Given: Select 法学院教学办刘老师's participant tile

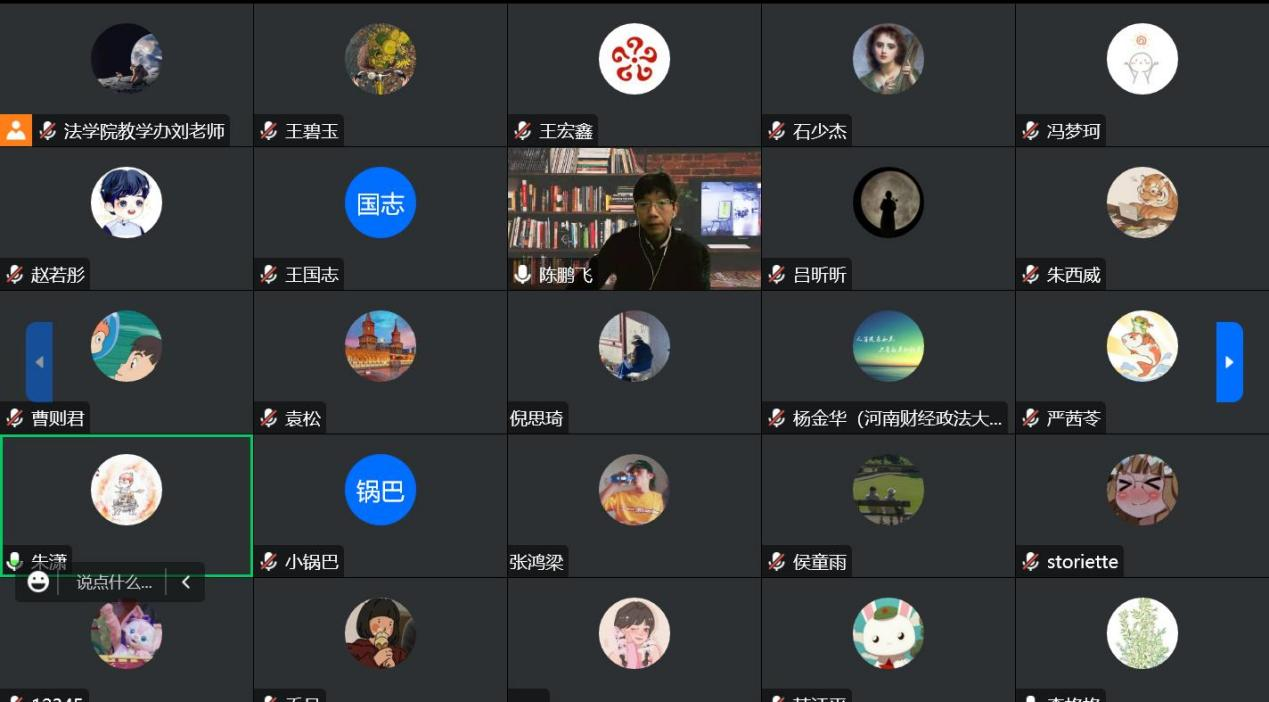Looking at the screenshot, I should click(126, 75).
